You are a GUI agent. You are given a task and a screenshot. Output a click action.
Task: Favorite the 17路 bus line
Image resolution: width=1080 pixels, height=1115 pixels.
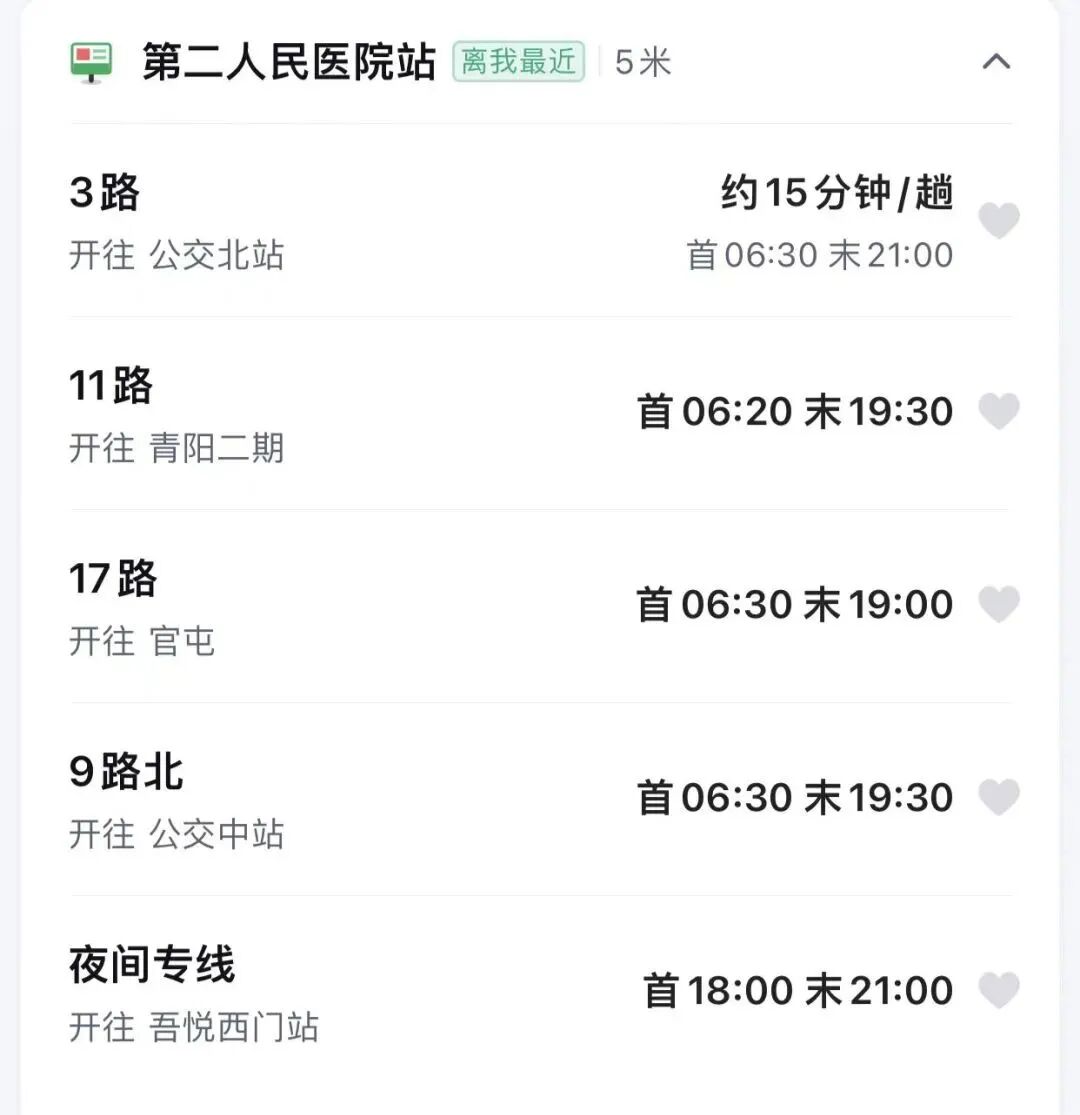[998, 605]
